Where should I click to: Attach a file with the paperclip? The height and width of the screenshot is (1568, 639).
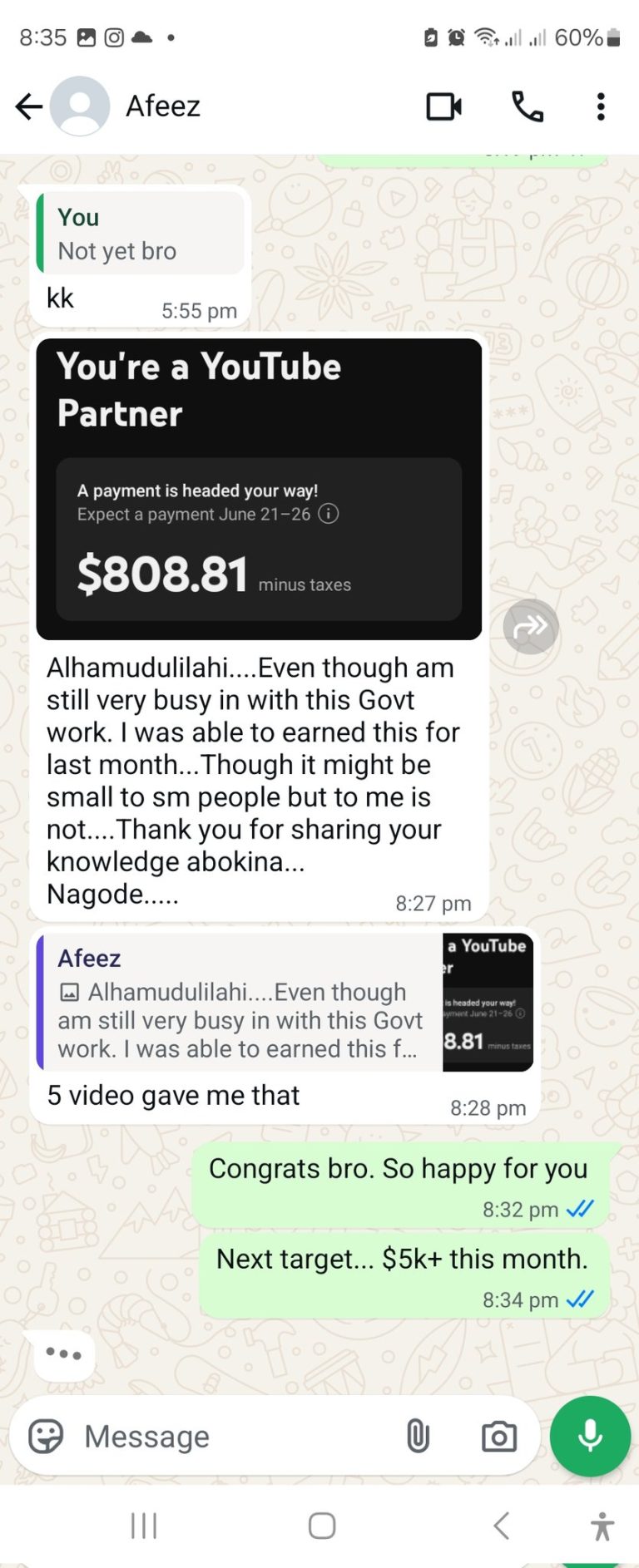pyautogui.click(x=418, y=1436)
